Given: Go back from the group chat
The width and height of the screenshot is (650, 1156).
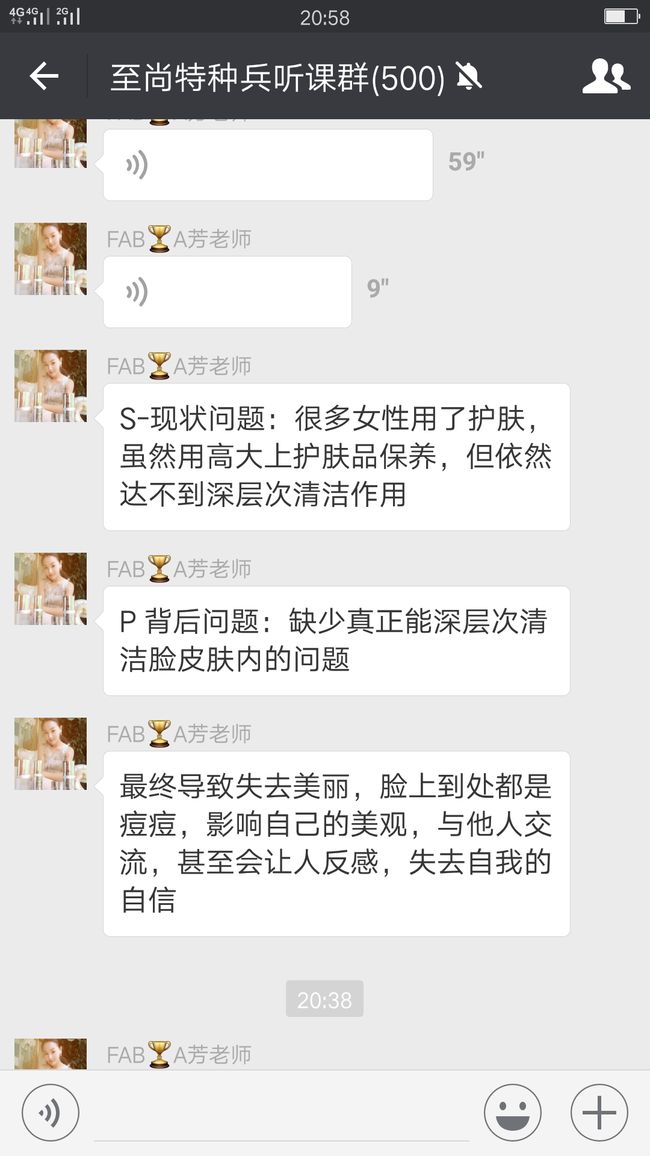Looking at the screenshot, I should 43,76.
